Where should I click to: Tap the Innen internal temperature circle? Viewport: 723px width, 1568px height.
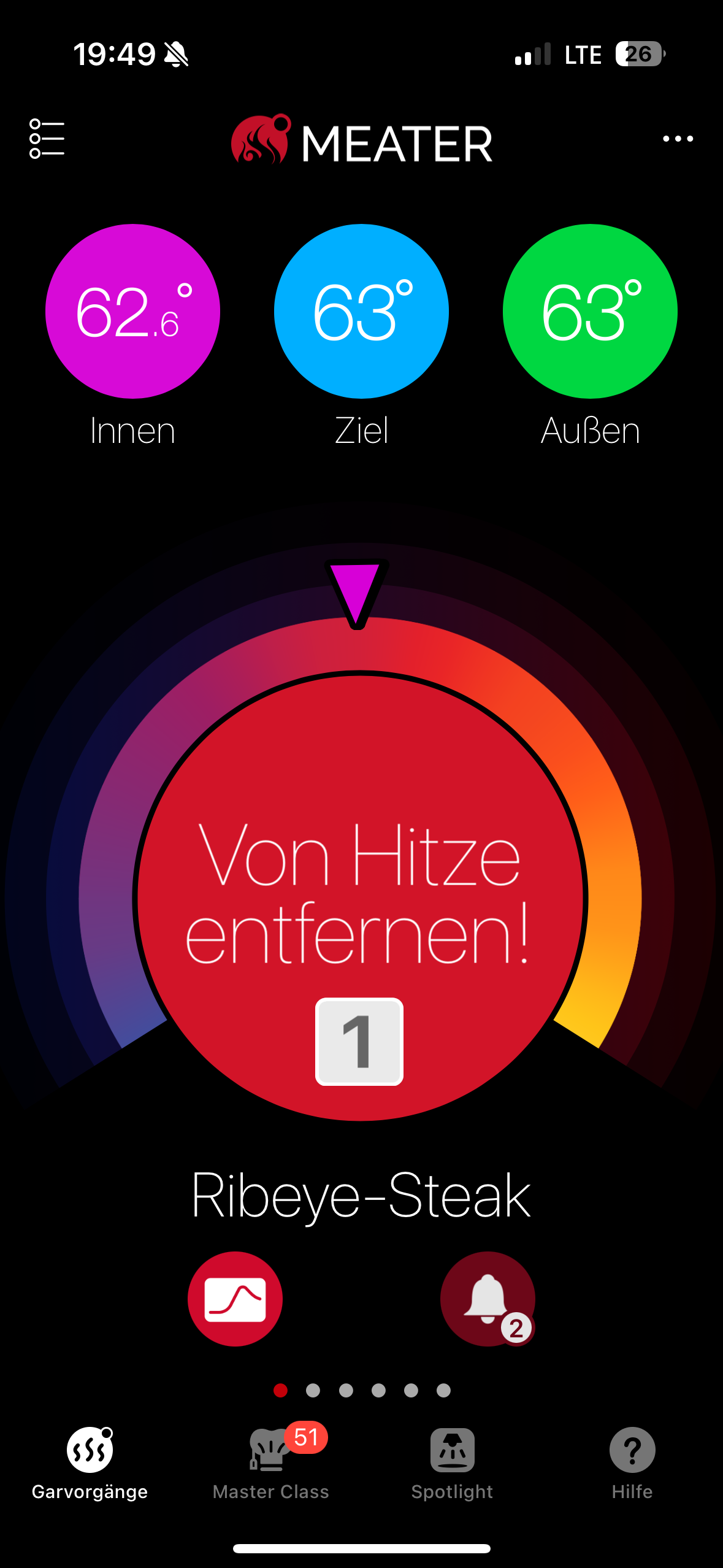[132, 311]
